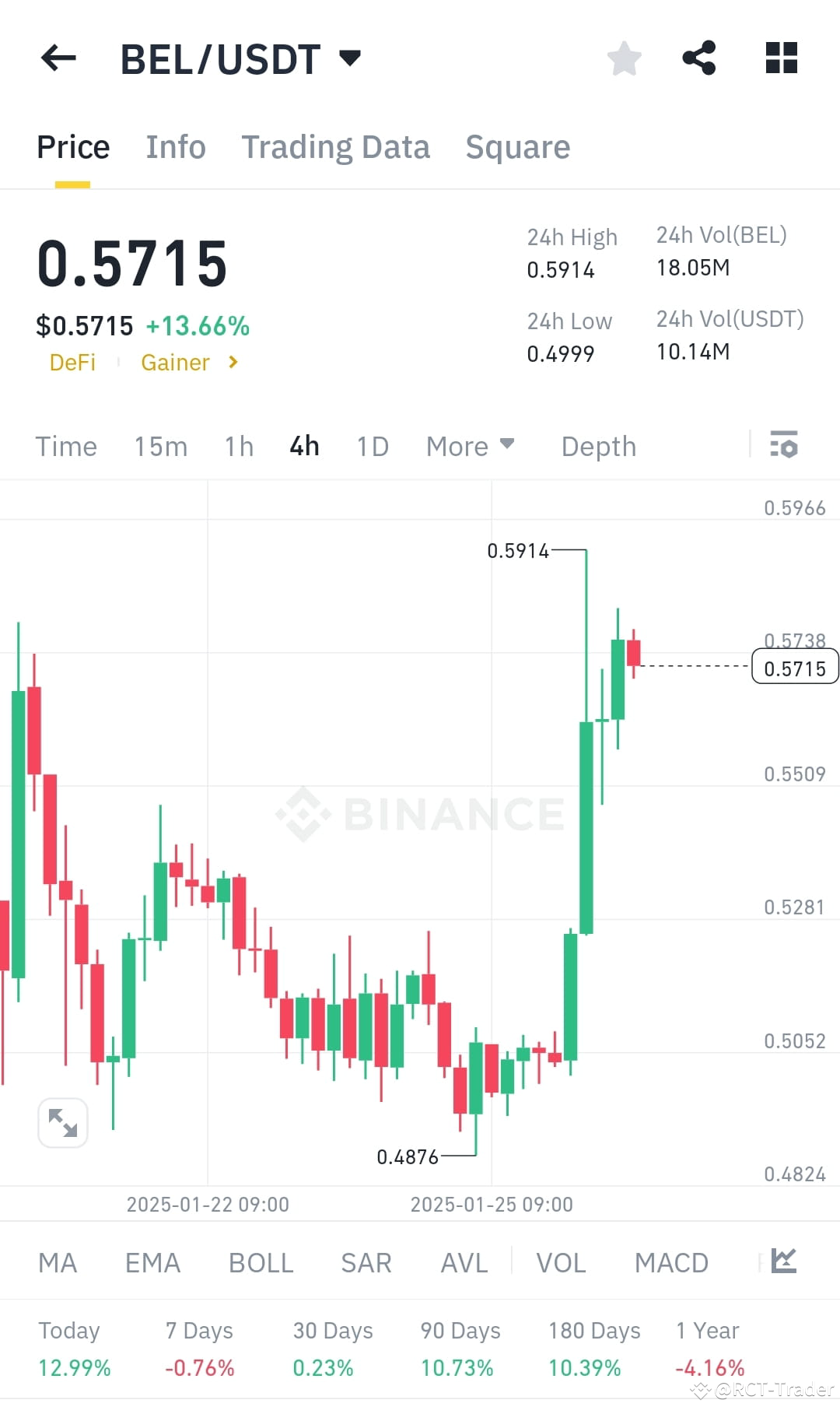840x1407 pixels.
Task: Open the Square tab
Action: pos(517,146)
